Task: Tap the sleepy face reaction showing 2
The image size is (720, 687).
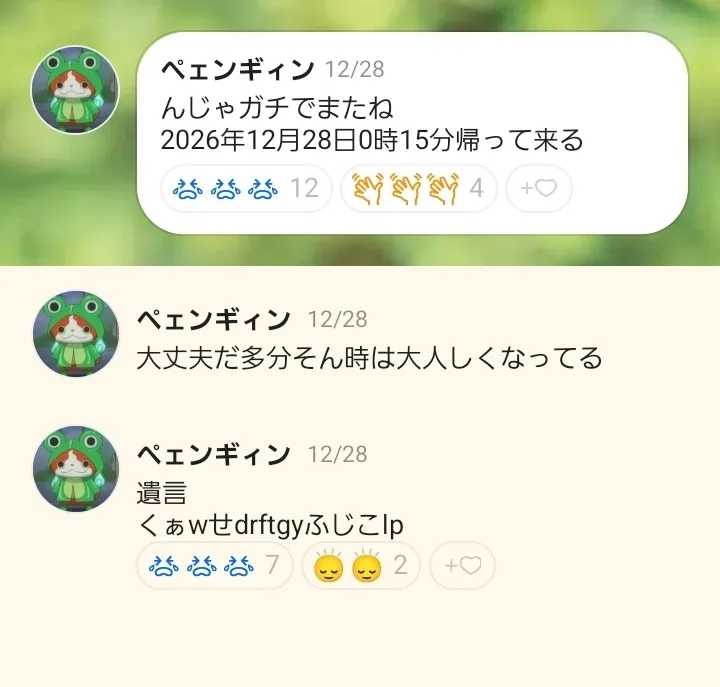Action: pyautogui.click(x=360, y=566)
